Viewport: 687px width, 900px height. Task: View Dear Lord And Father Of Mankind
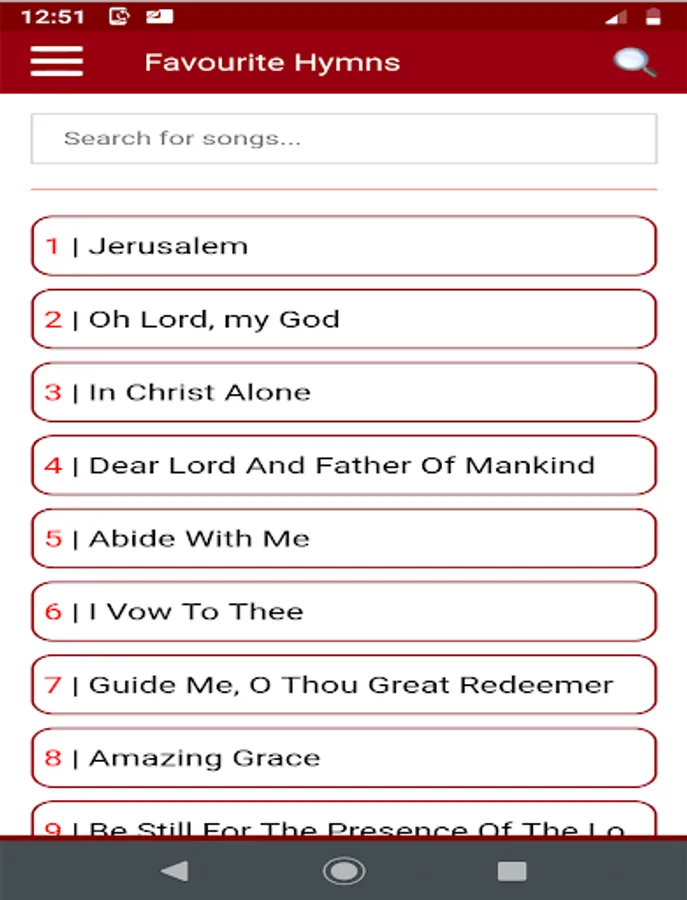click(343, 465)
